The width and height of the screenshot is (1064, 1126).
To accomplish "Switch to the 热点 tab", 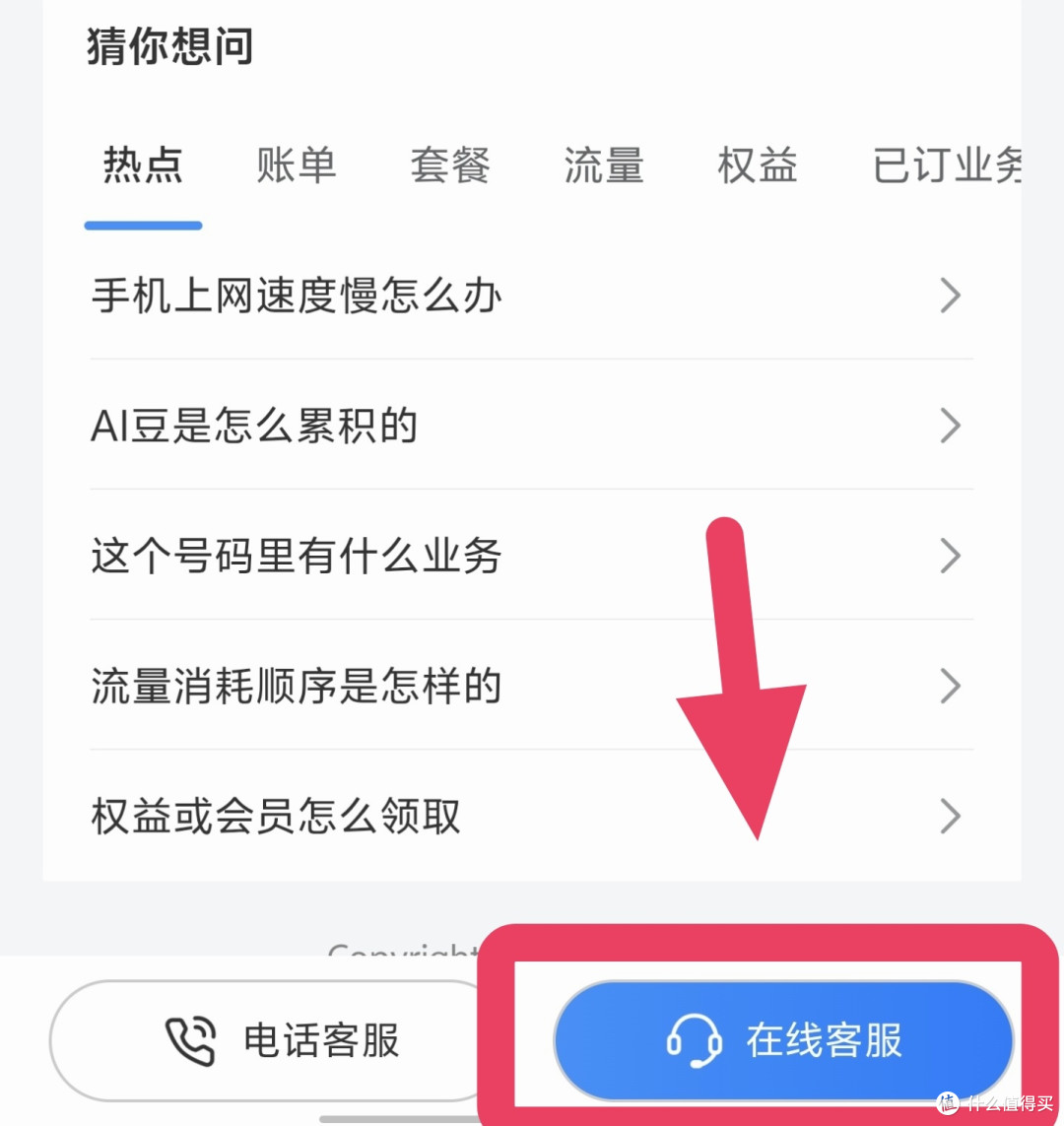I will point(142,166).
